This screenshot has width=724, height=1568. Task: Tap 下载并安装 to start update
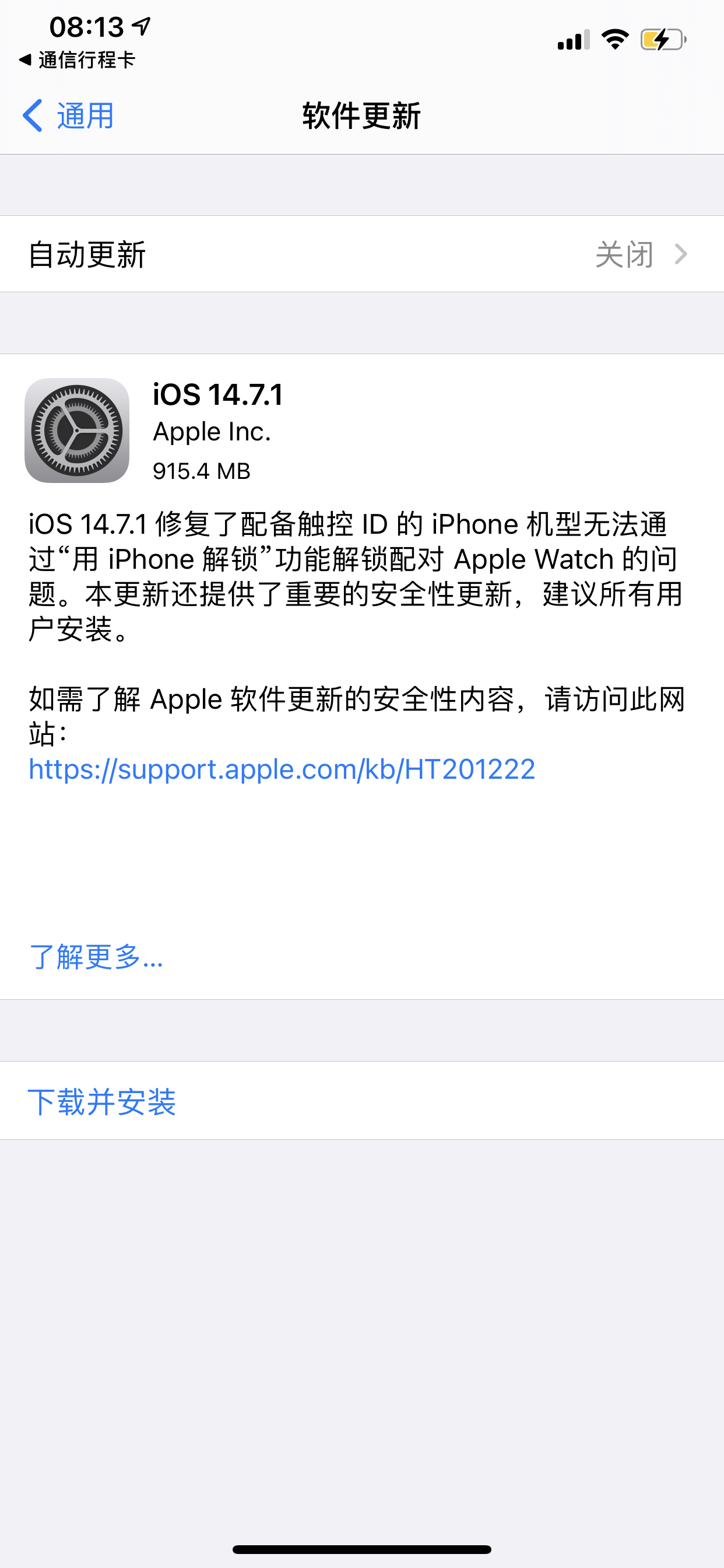[x=102, y=1101]
